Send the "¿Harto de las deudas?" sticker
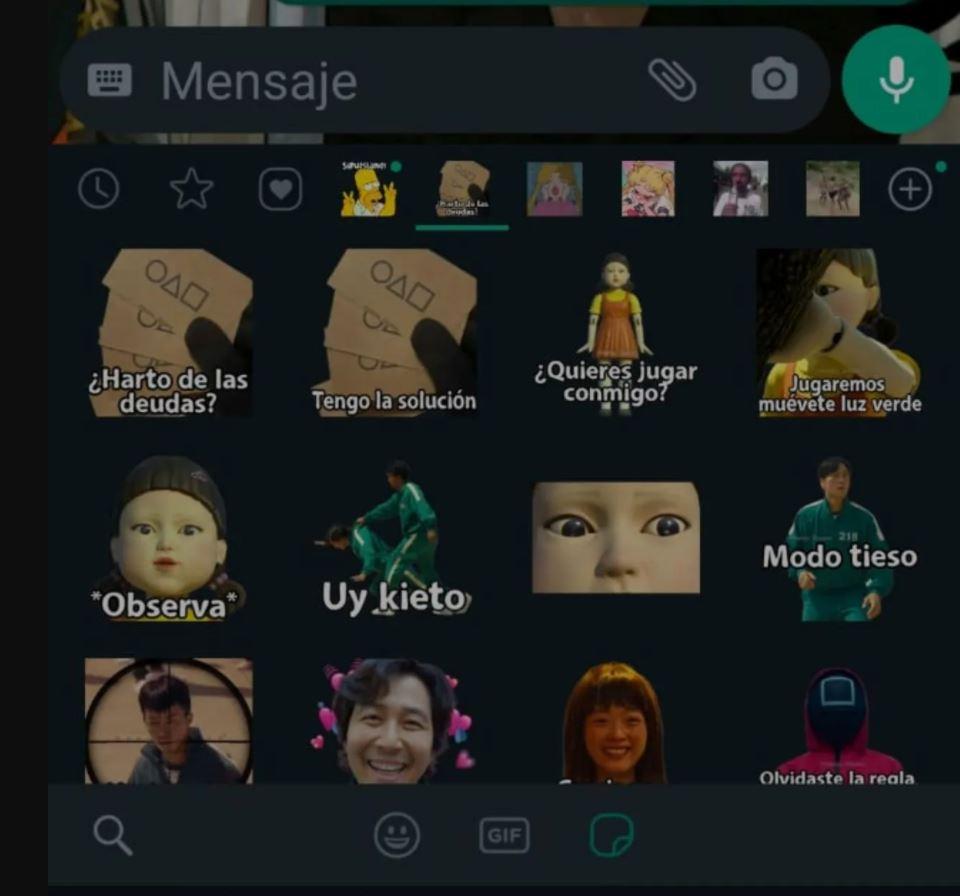The width and height of the screenshot is (960, 896). (x=168, y=333)
